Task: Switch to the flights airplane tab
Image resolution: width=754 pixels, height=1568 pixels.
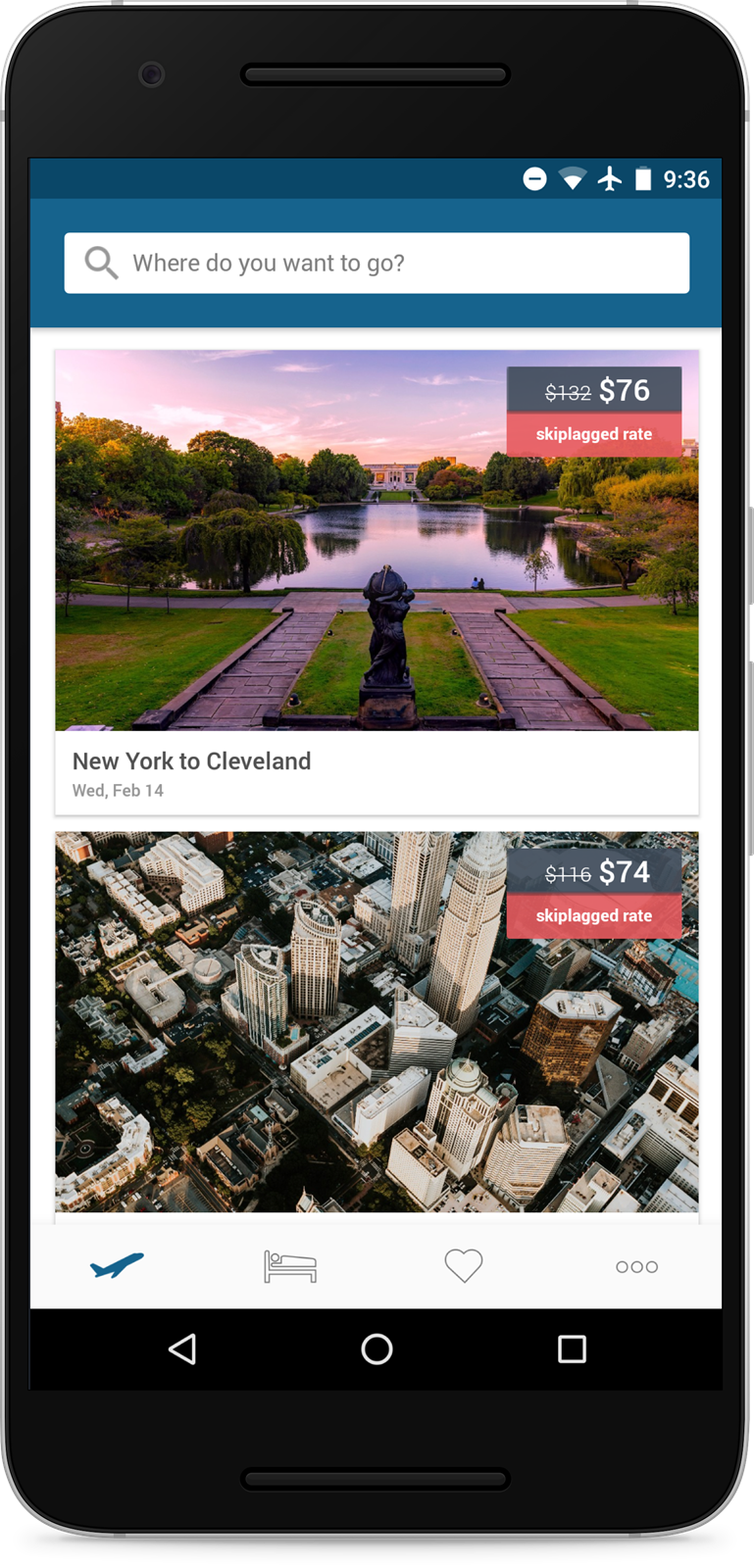Action: coord(117,1266)
